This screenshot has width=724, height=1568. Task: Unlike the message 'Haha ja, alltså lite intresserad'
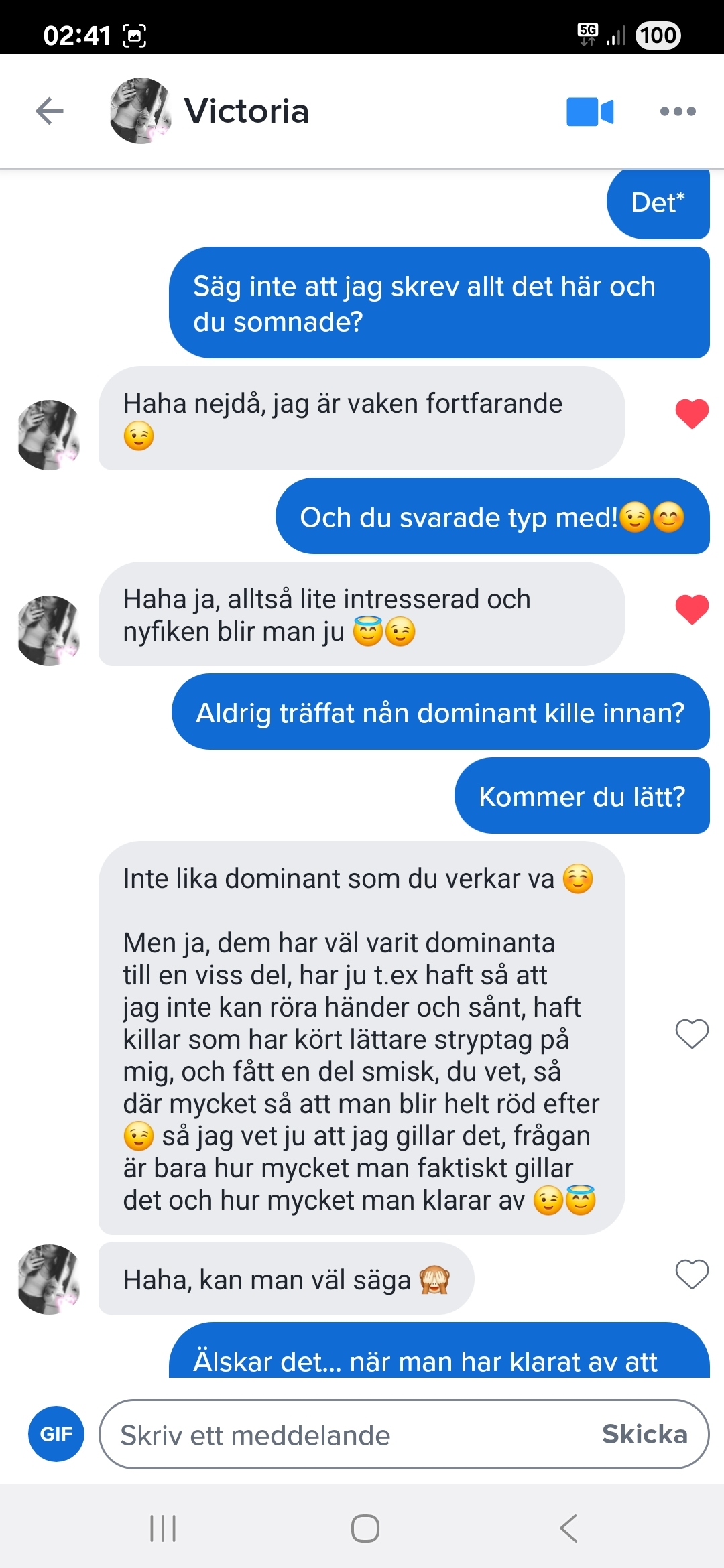[692, 609]
